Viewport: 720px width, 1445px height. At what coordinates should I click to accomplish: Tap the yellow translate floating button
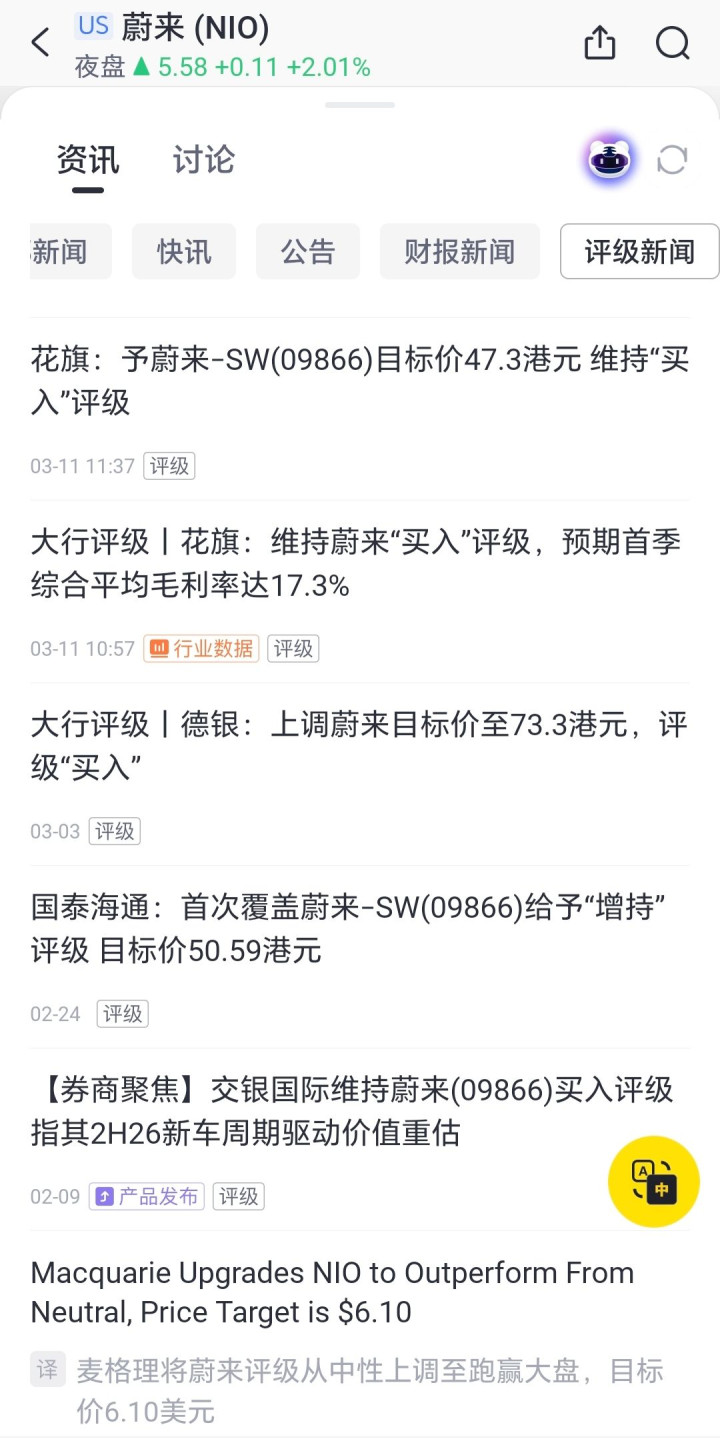pyautogui.click(x=654, y=1181)
